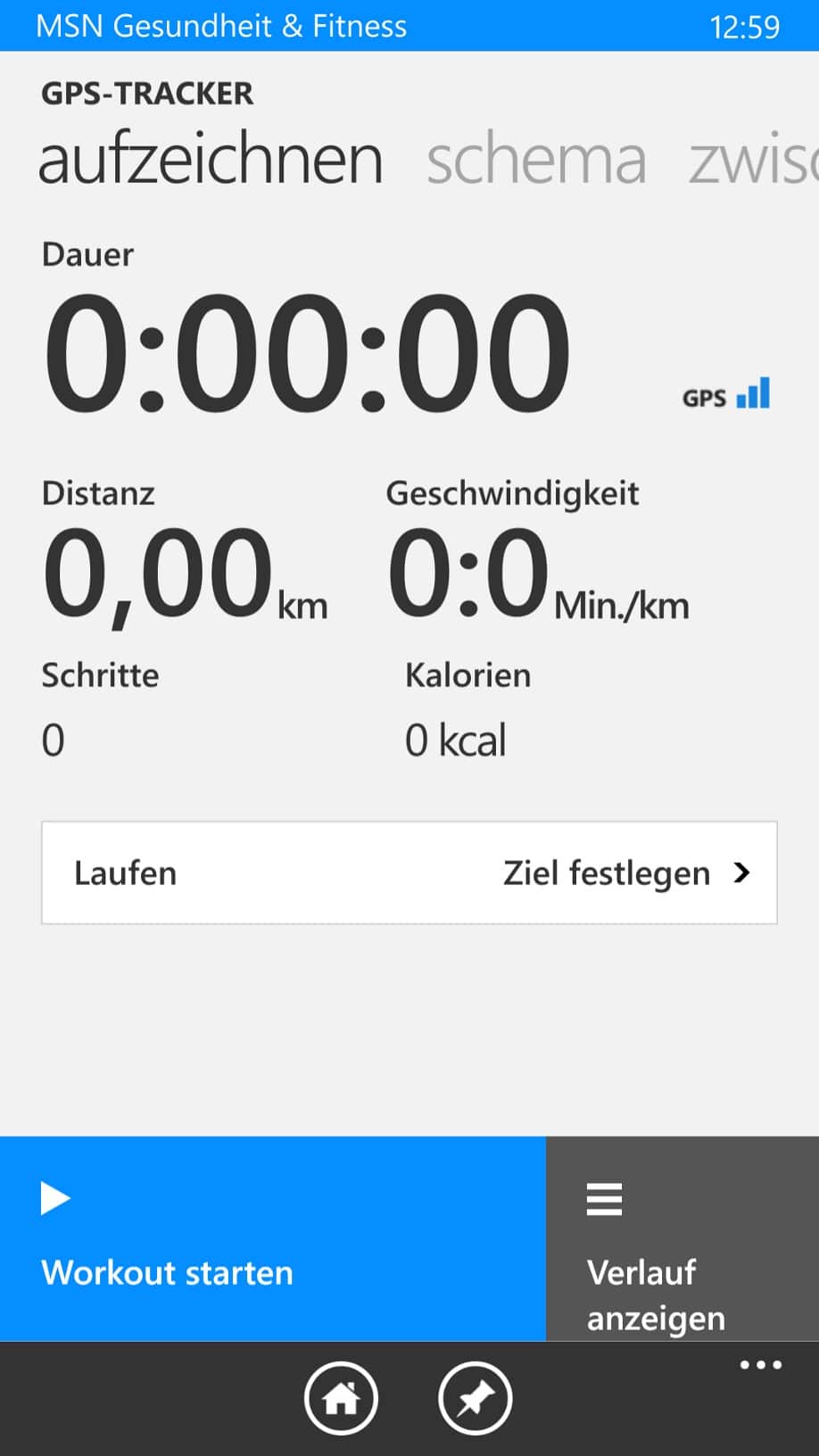Switch to the schema tab
Image resolution: width=819 pixels, height=1456 pixels.
point(535,161)
